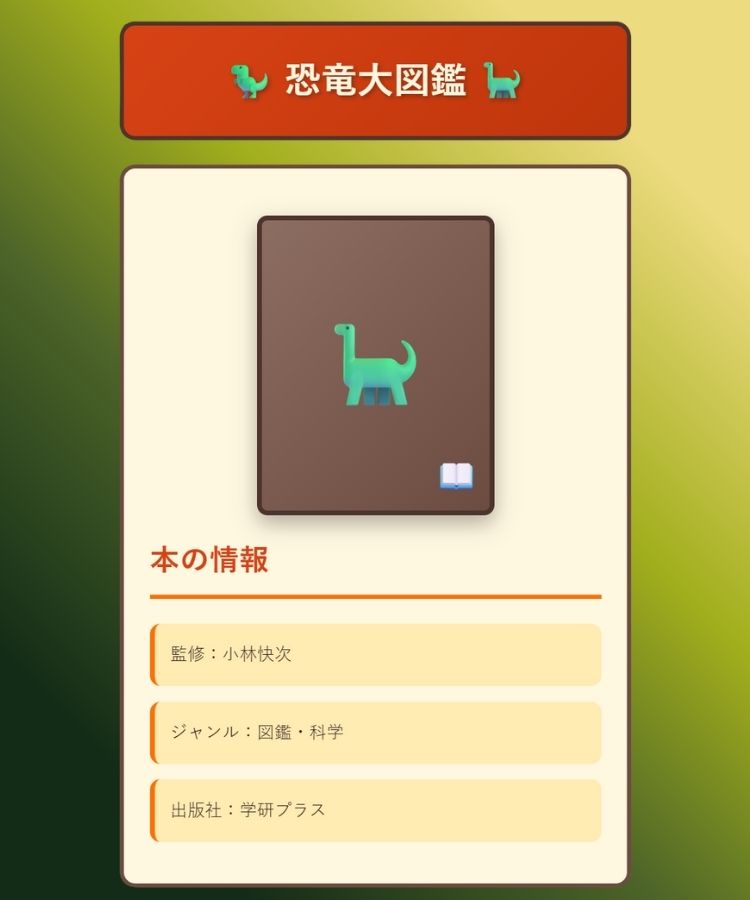Viewport: 750px width, 900px height.
Task: Click the orange accent bar beside 監修
Action: (153, 653)
